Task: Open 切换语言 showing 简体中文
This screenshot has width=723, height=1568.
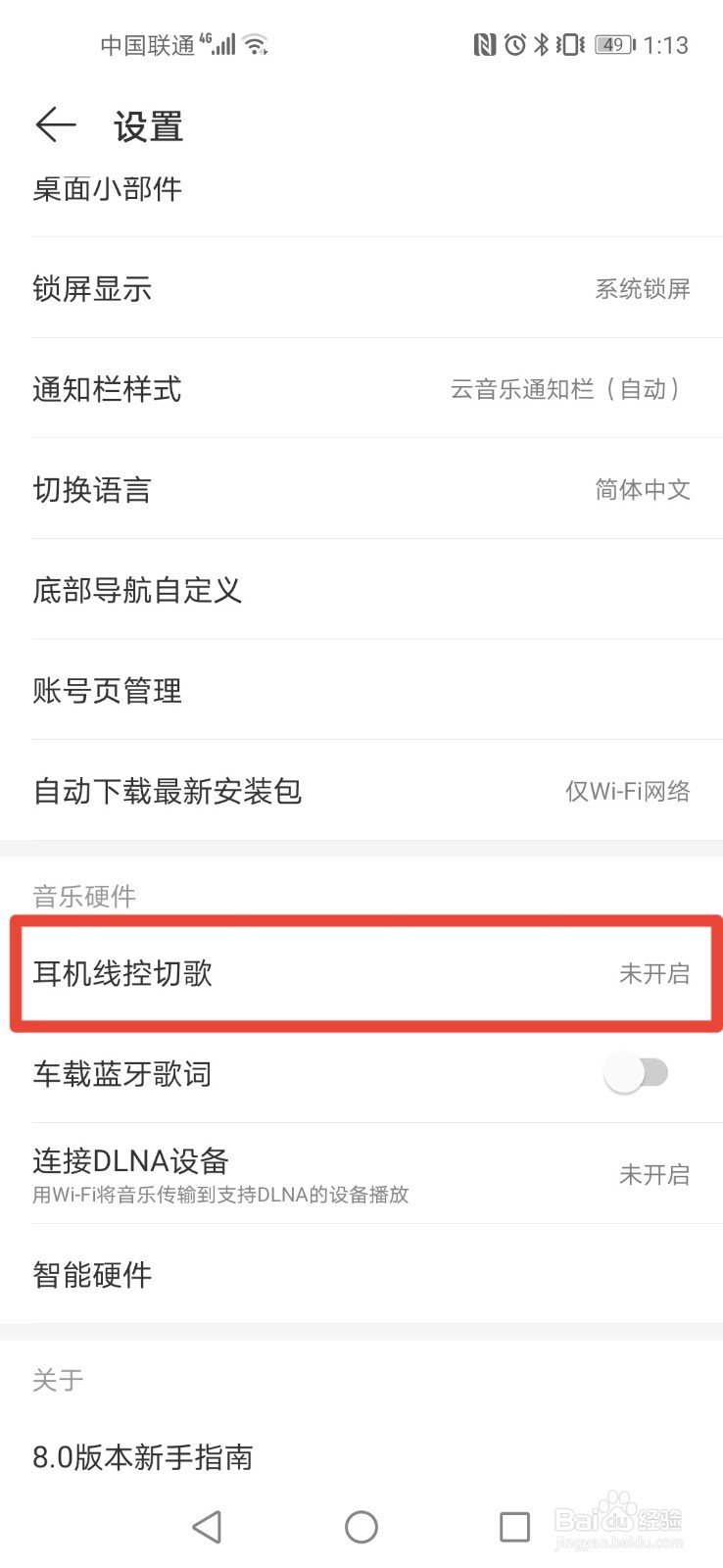Action: (x=361, y=489)
